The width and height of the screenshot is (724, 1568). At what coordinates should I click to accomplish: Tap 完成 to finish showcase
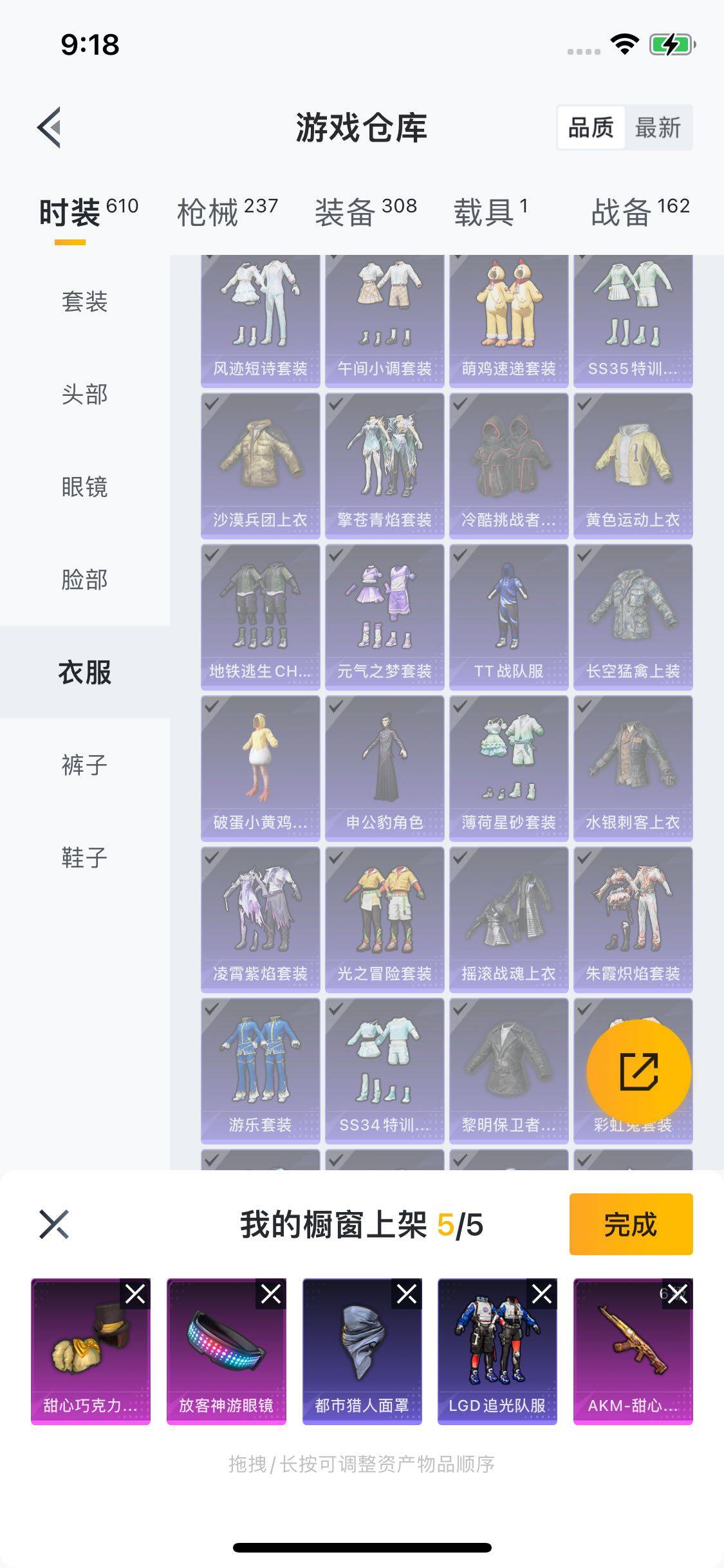(631, 1224)
